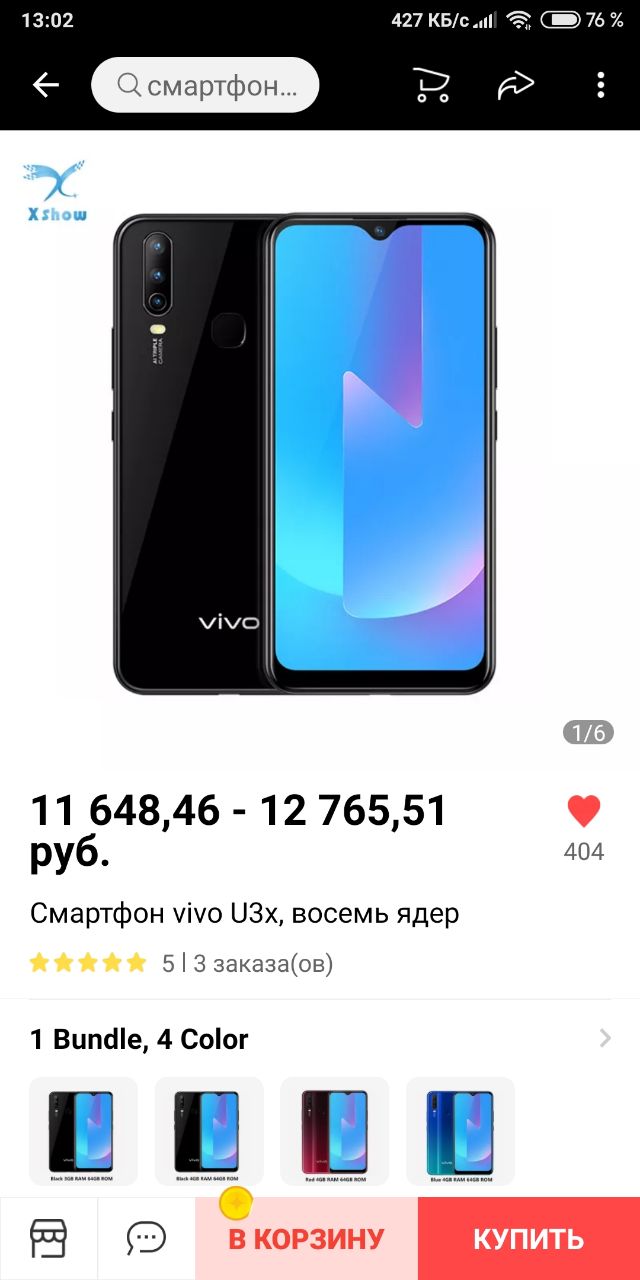Image resolution: width=640 pixels, height=1280 pixels.
Task: Select Black 4GB RAM 64GB ROM variant
Action: [209, 1131]
